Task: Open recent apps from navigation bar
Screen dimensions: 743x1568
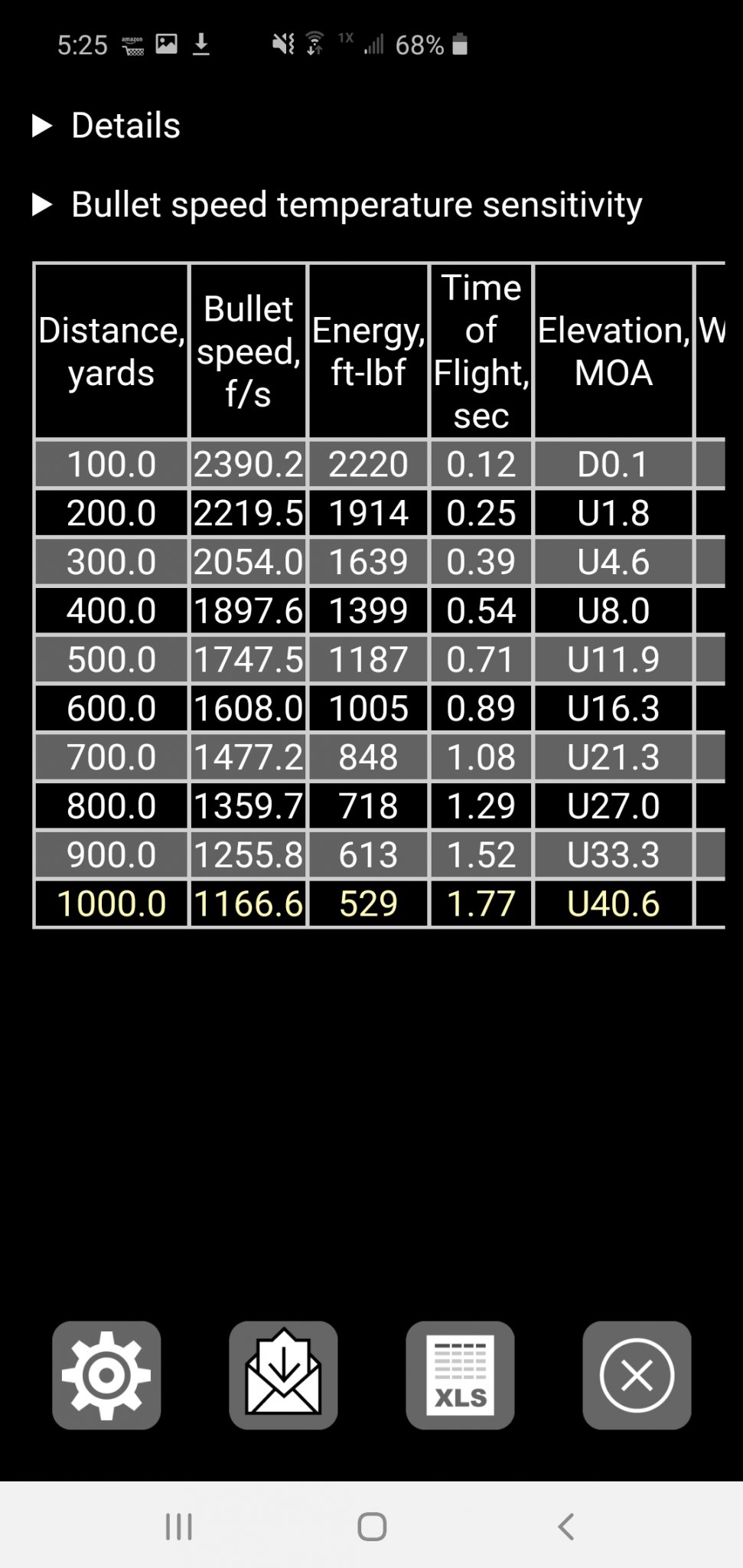Action: (x=179, y=1527)
